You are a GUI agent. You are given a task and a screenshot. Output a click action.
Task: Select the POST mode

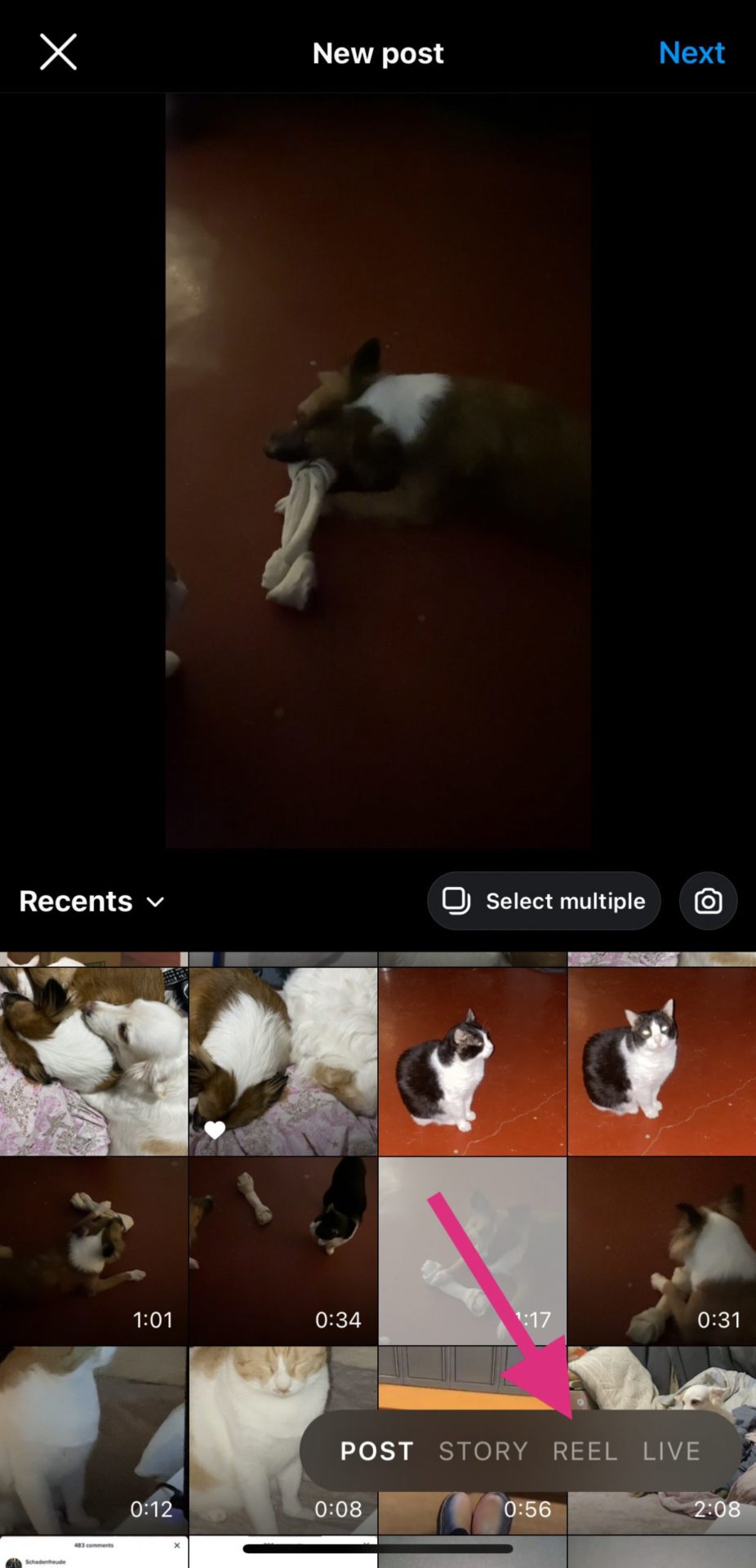(376, 1451)
